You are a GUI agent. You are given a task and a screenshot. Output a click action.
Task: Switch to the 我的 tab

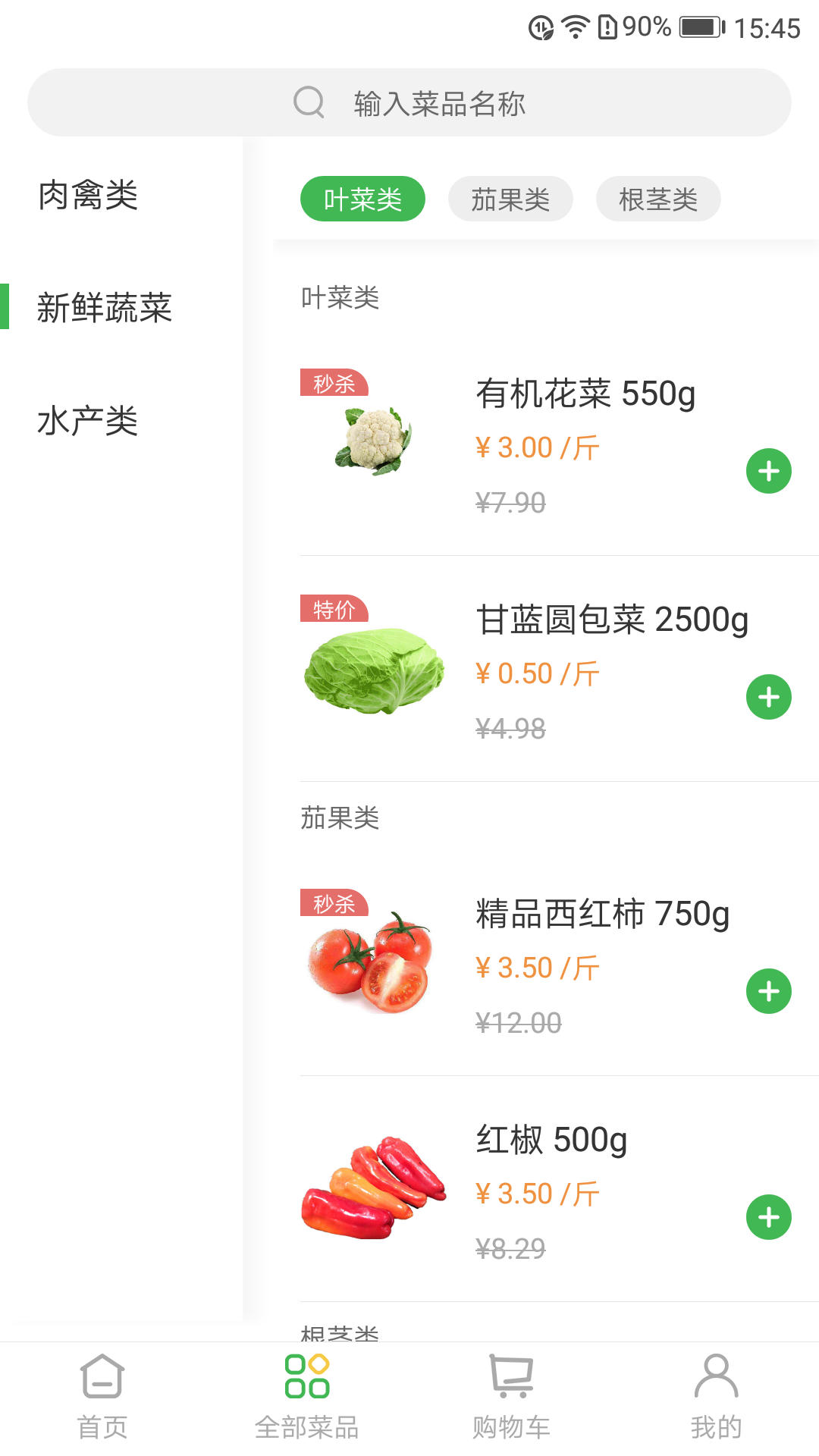pos(716,1397)
